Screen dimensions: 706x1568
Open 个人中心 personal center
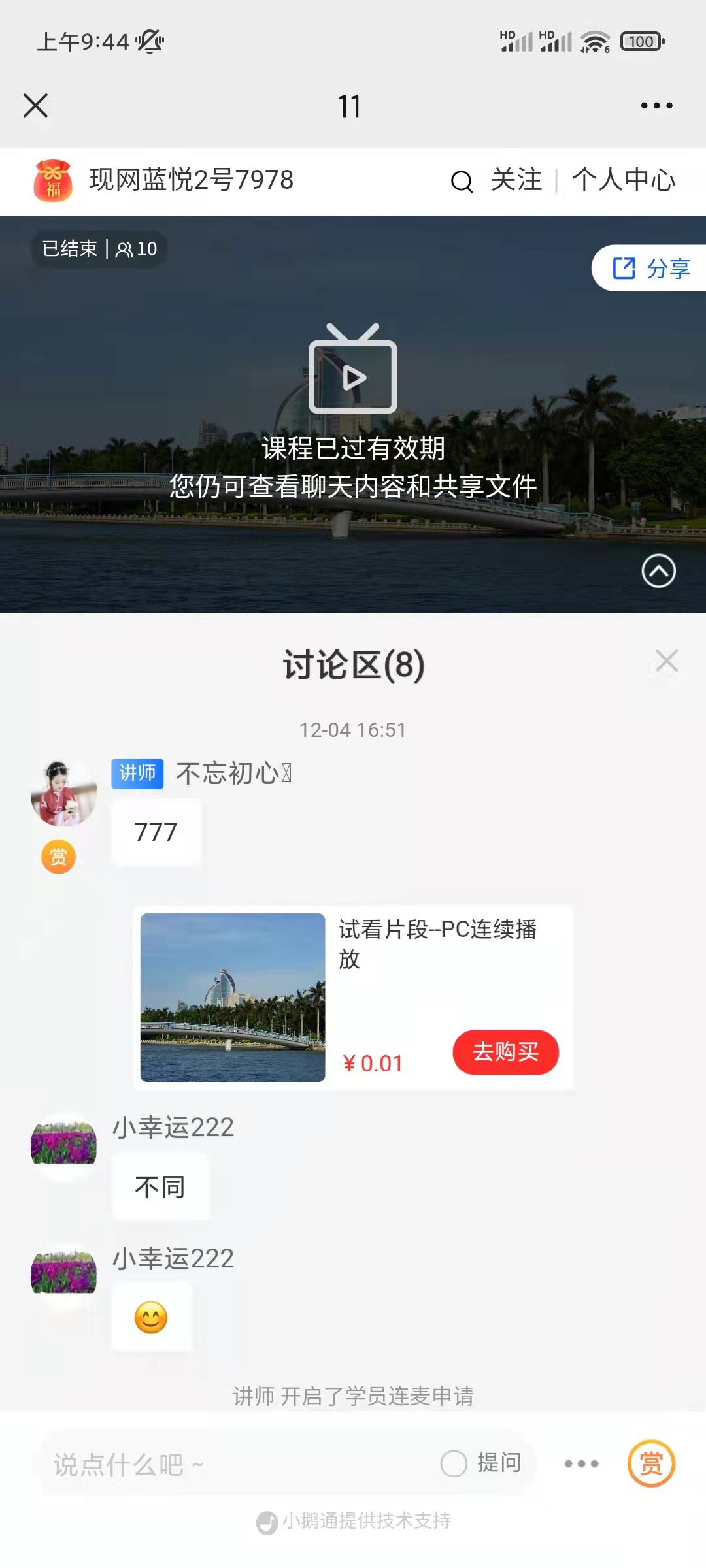[x=624, y=180]
